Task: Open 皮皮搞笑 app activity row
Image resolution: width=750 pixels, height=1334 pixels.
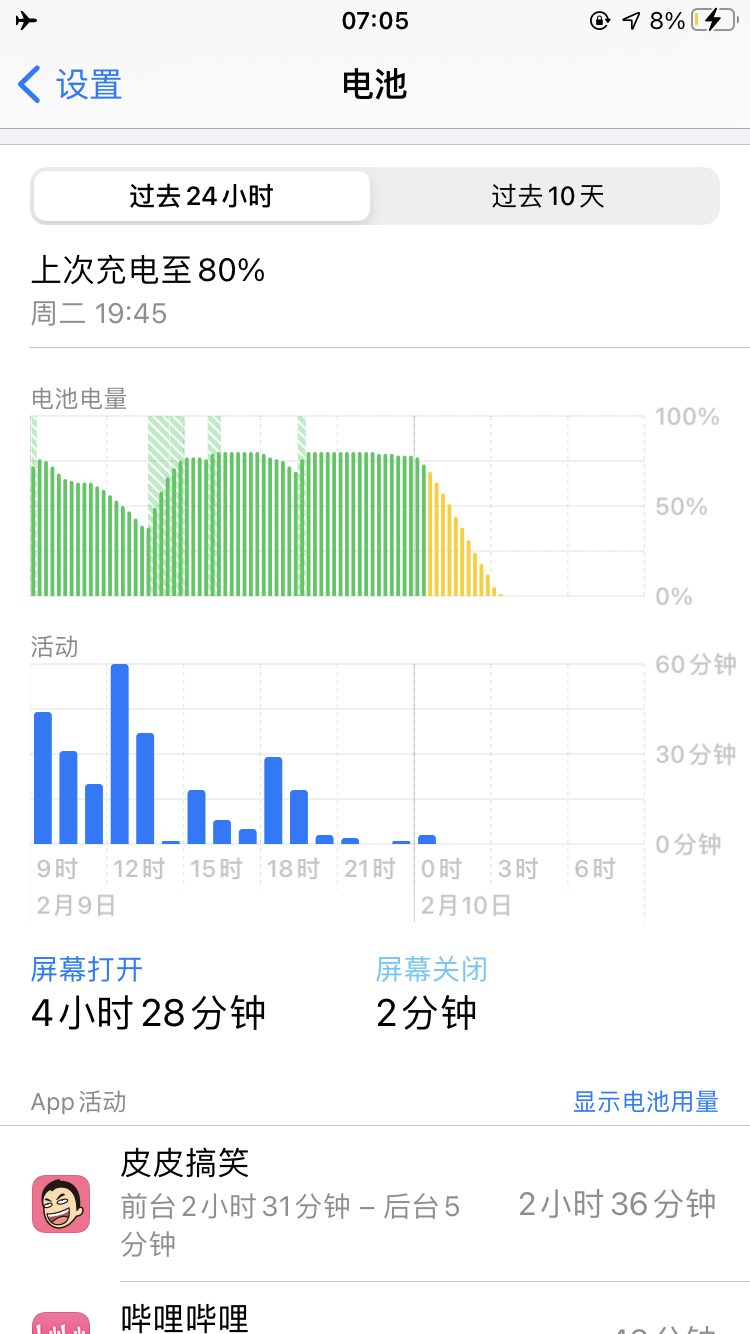Action: (375, 1203)
